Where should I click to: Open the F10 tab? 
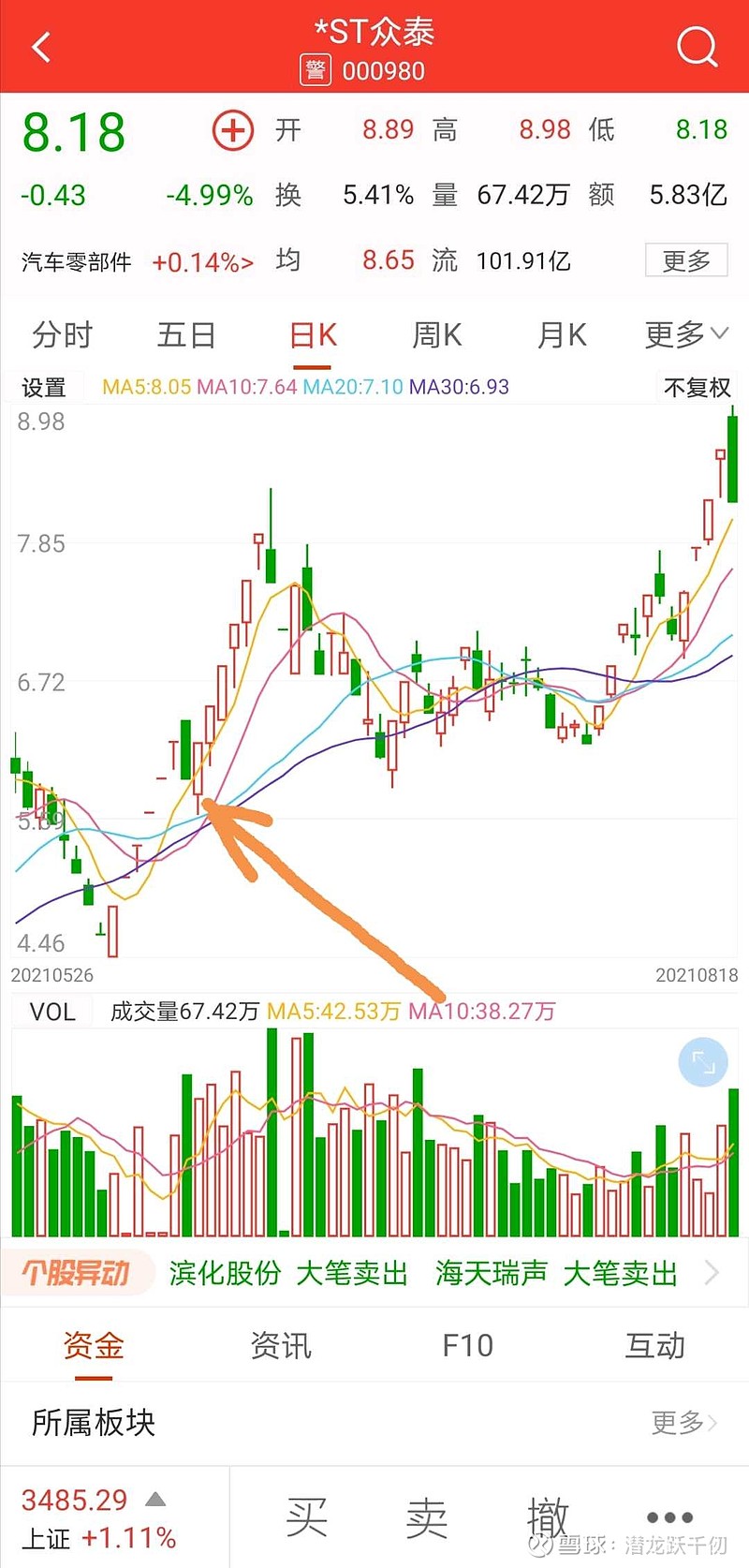pyautogui.click(x=467, y=1346)
